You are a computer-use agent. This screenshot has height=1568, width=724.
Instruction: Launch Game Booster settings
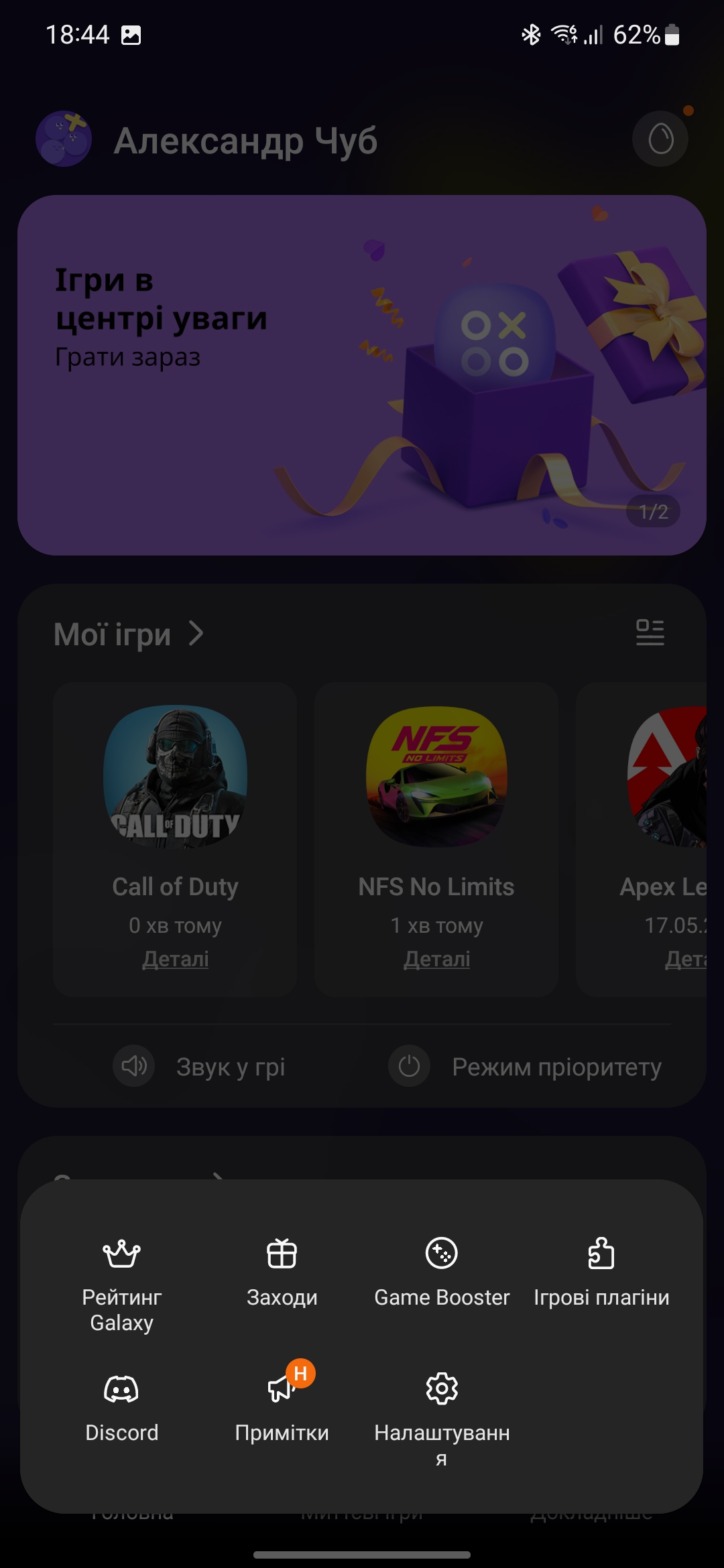coord(442,1272)
